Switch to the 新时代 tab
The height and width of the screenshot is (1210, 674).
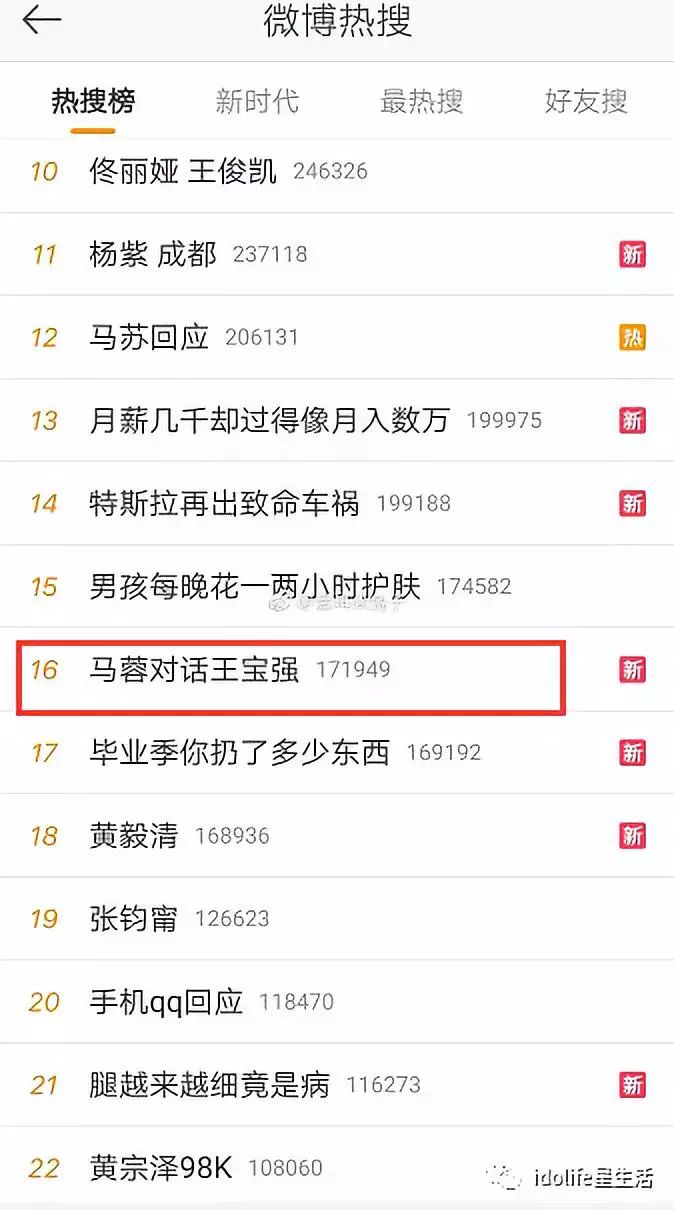pos(257,101)
